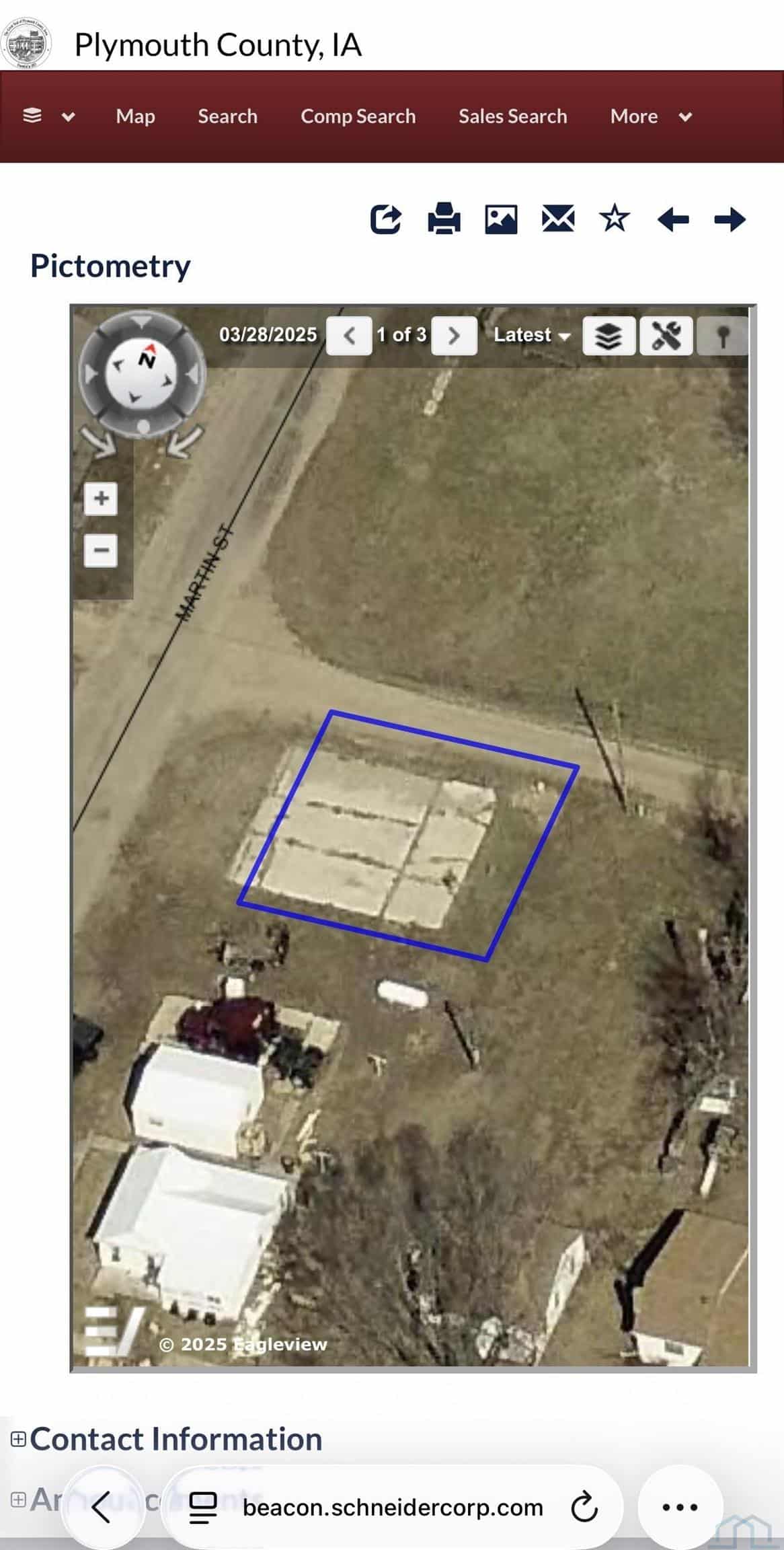The width and height of the screenshot is (784, 1550).
Task: Share this parcel page
Action: (x=386, y=219)
